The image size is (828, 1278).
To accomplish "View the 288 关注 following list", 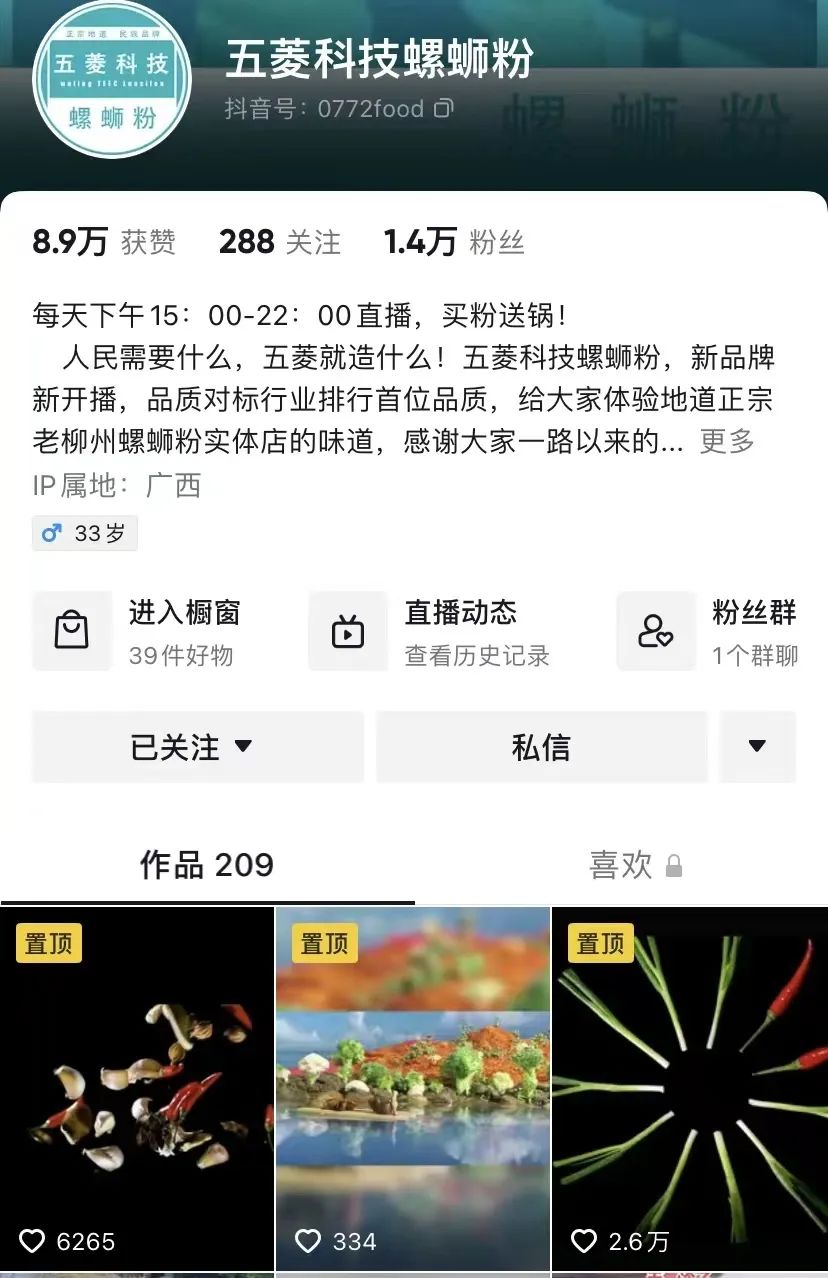I will tap(279, 242).
